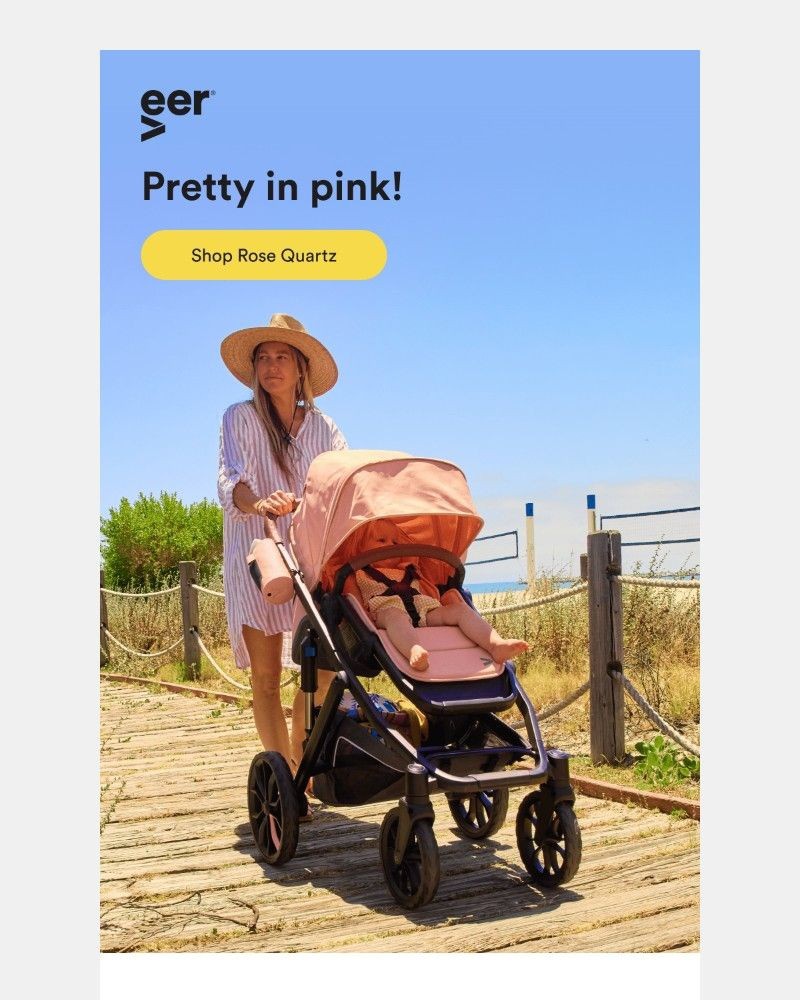Tap the Shop Rose Quartz button
Image resolution: width=800 pixels, height=1000 pixels.
click(264, 255)
